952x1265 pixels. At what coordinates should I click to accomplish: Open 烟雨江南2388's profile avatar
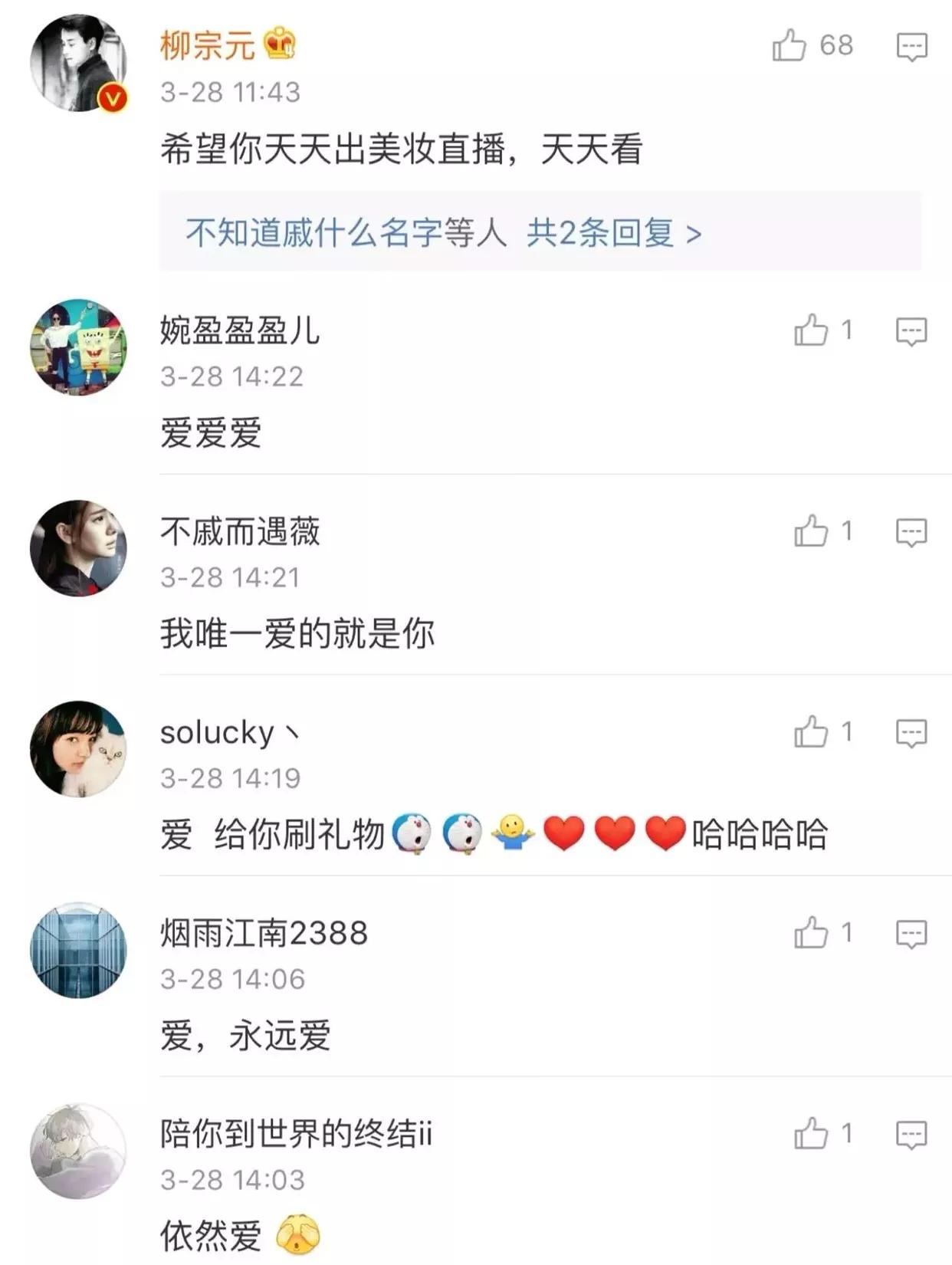(x=78, y=950)
